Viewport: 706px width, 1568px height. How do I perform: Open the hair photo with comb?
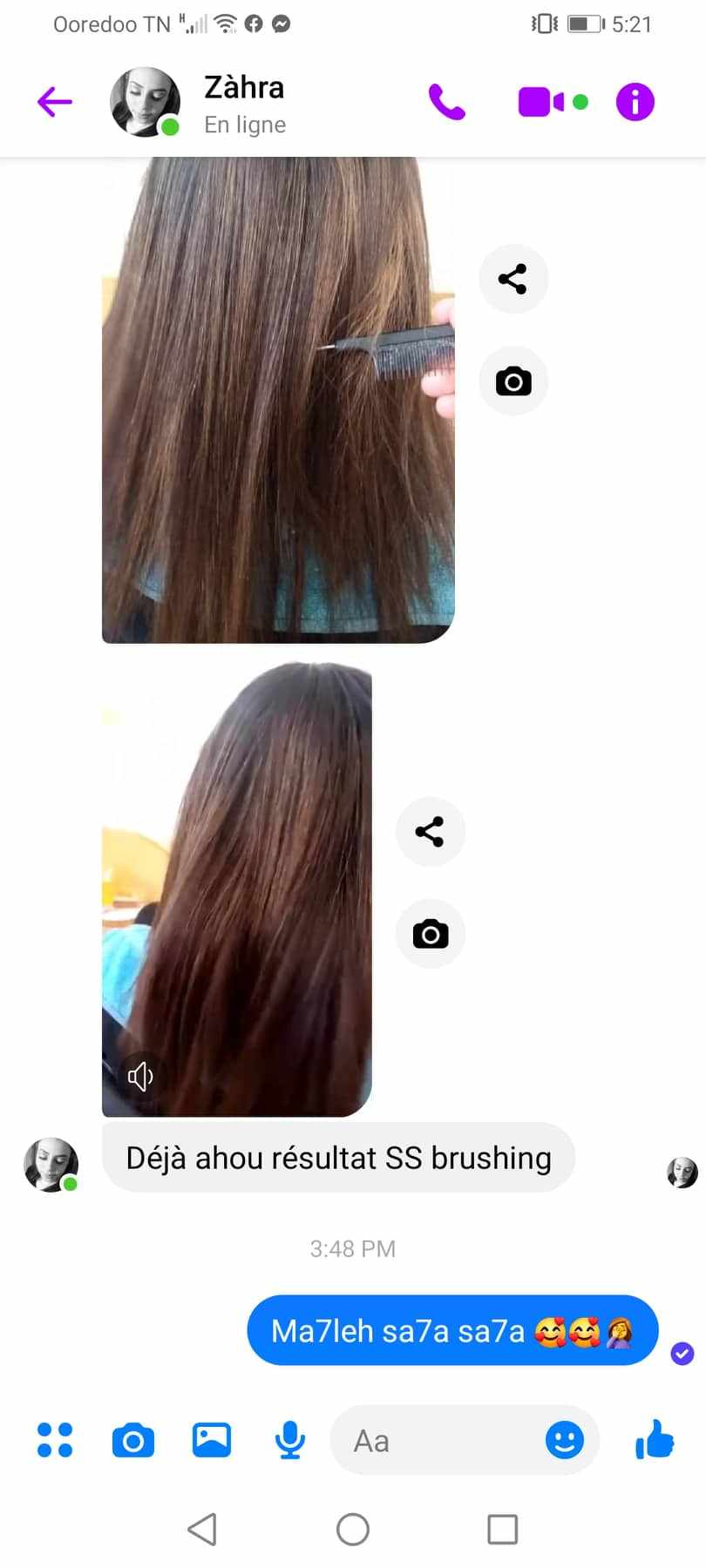pos(278,400)
